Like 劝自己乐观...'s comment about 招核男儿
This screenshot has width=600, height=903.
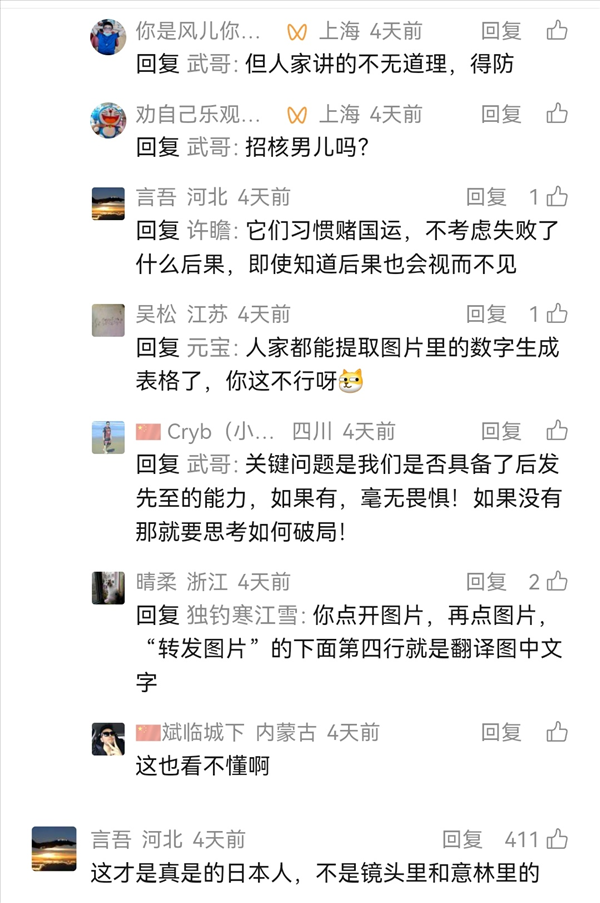(x=557, y=114)
